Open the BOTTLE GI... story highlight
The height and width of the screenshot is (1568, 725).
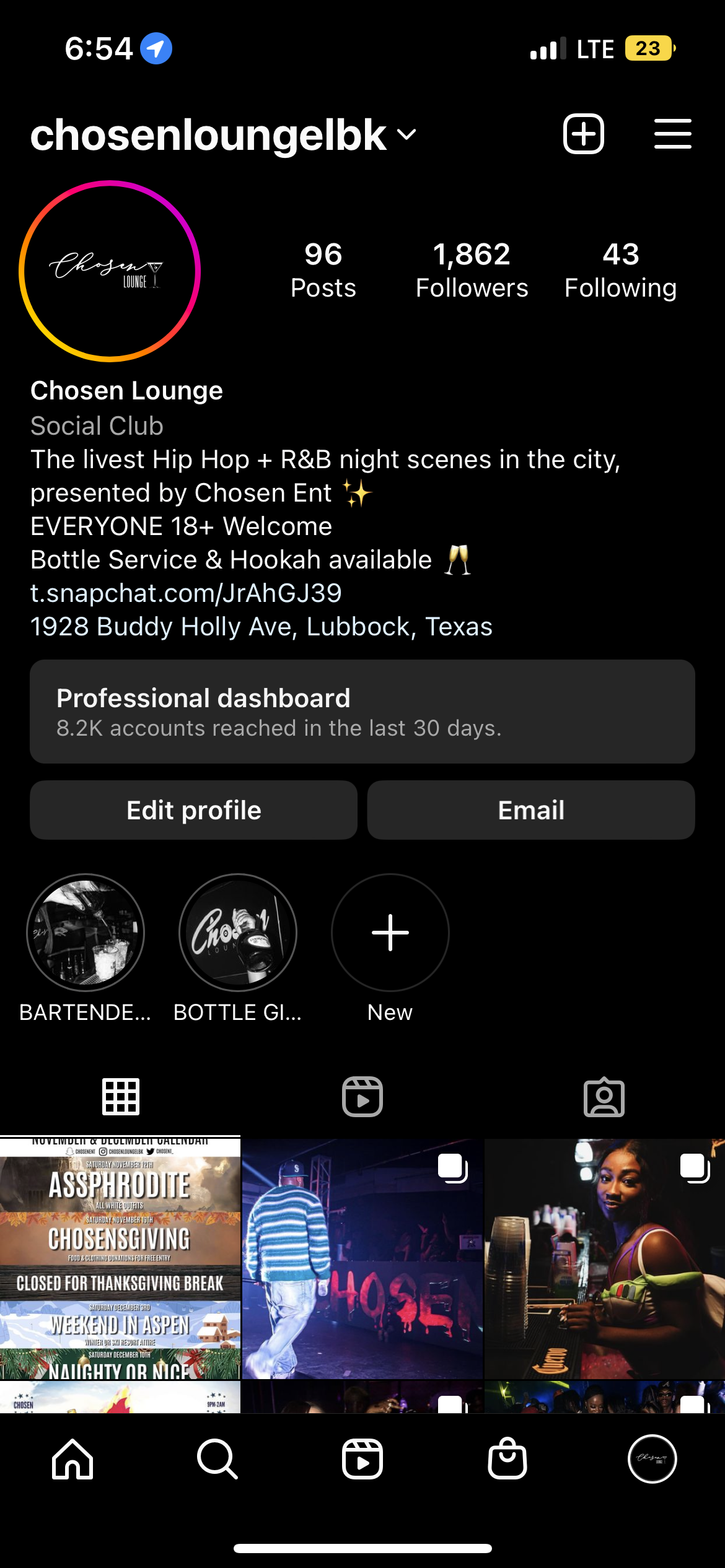point(238,933)
